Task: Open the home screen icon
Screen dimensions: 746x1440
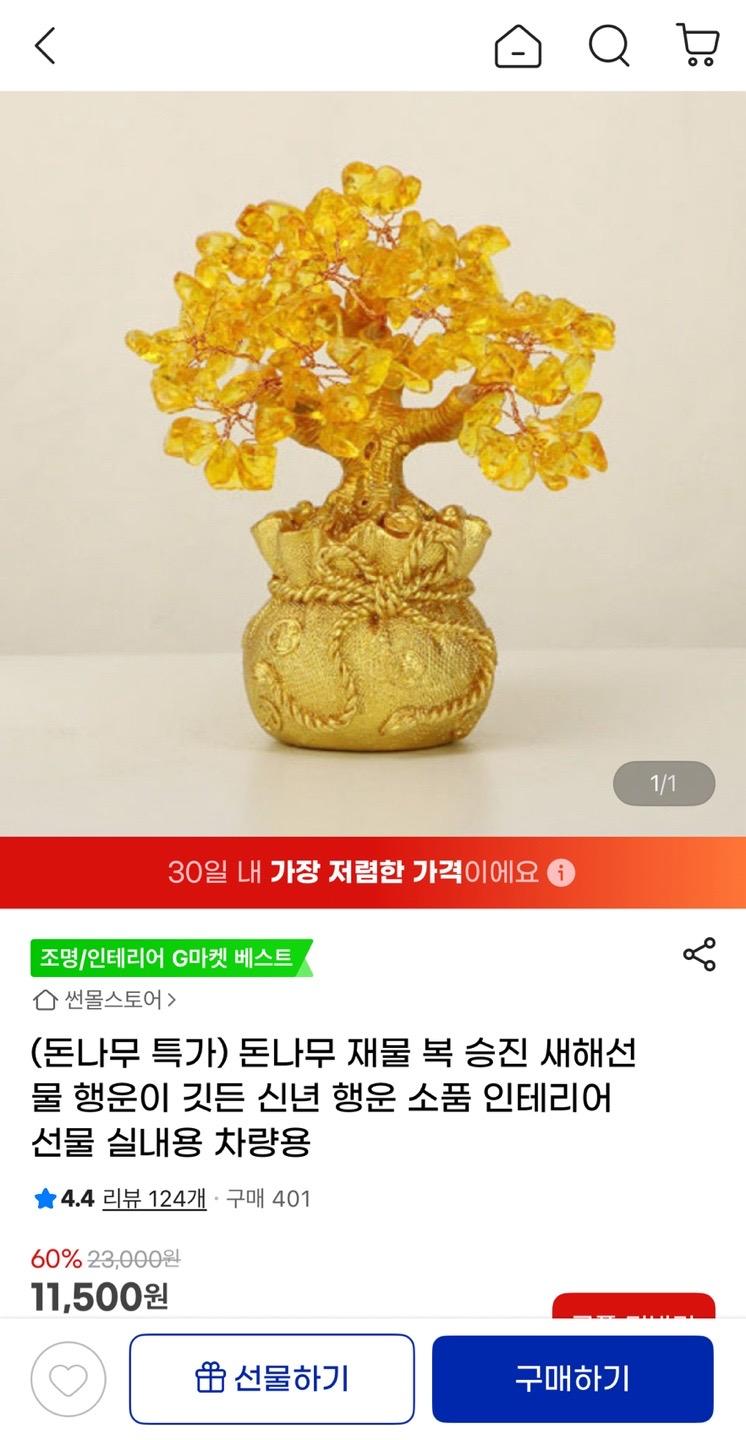Action: click(516, 46)
